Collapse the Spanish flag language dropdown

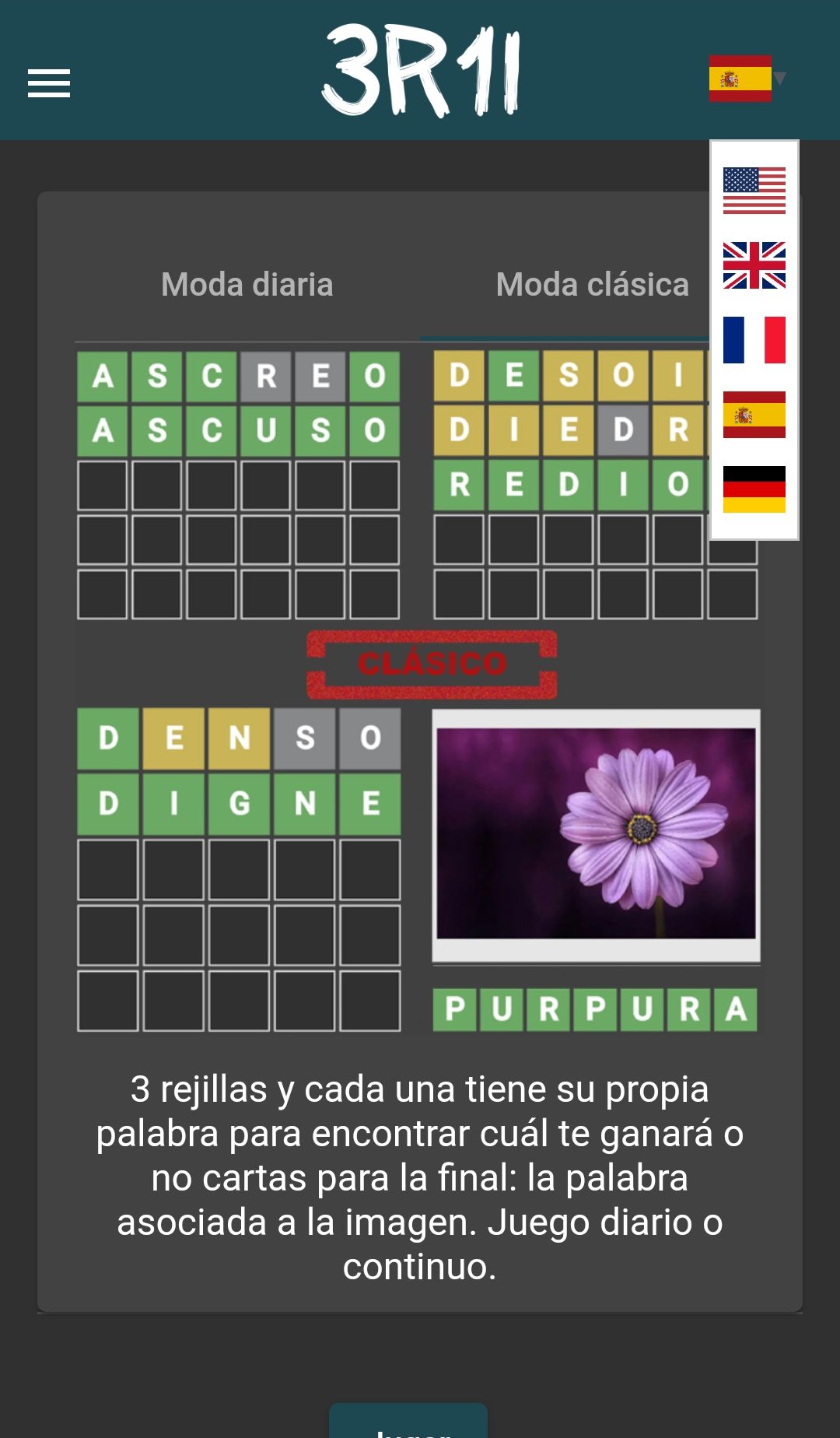pyautogui.click(x=747, y=78)
